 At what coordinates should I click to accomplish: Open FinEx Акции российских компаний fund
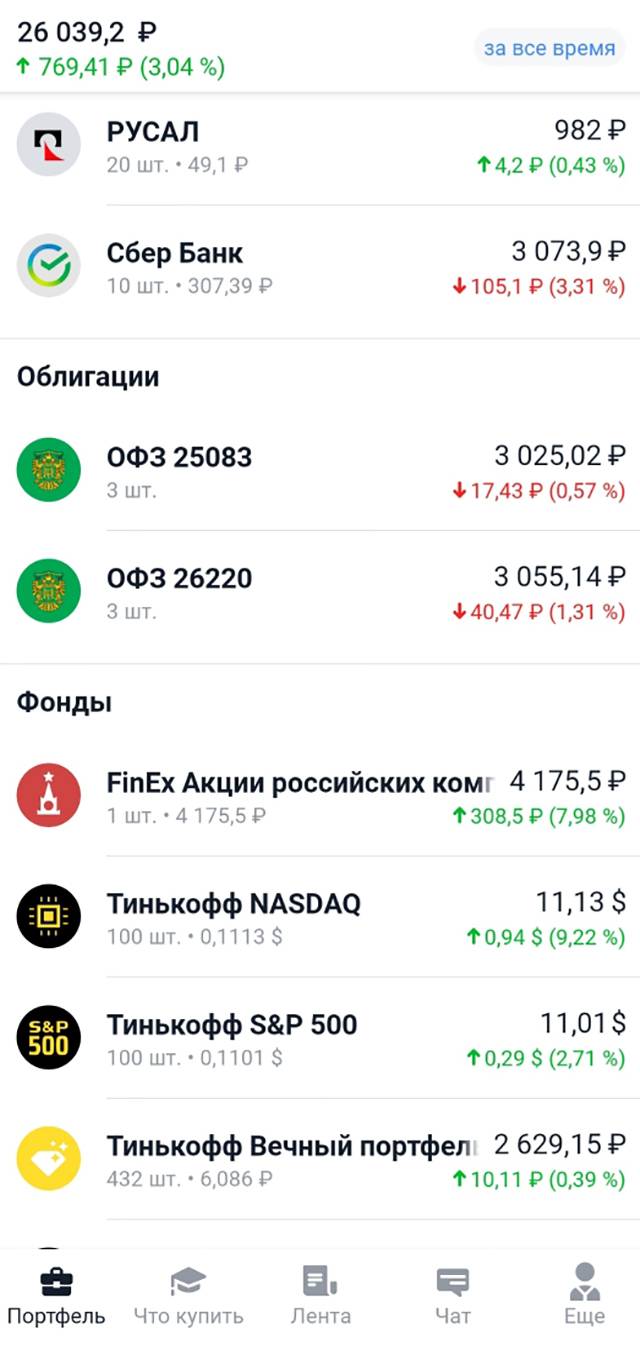[x=320, y=795]
